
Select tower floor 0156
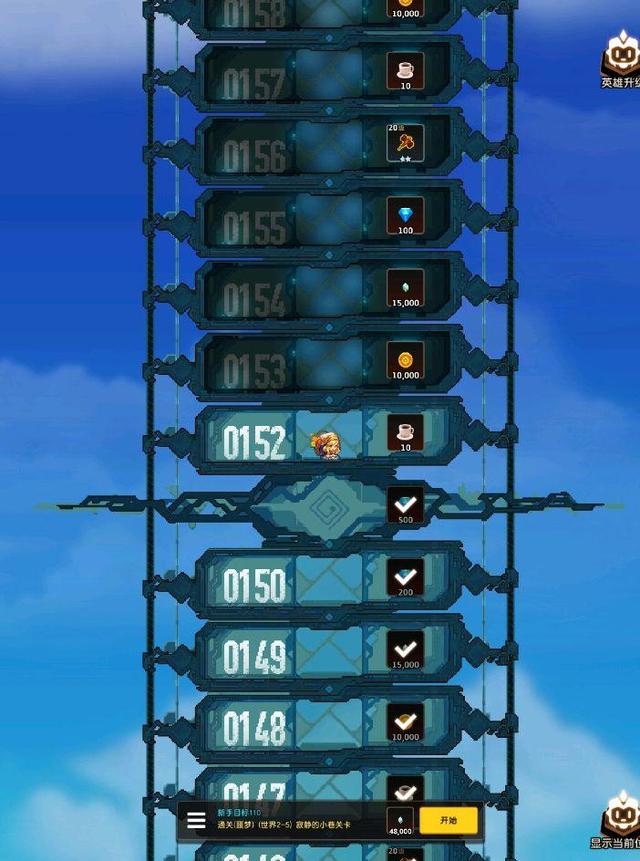pos(256,155)
